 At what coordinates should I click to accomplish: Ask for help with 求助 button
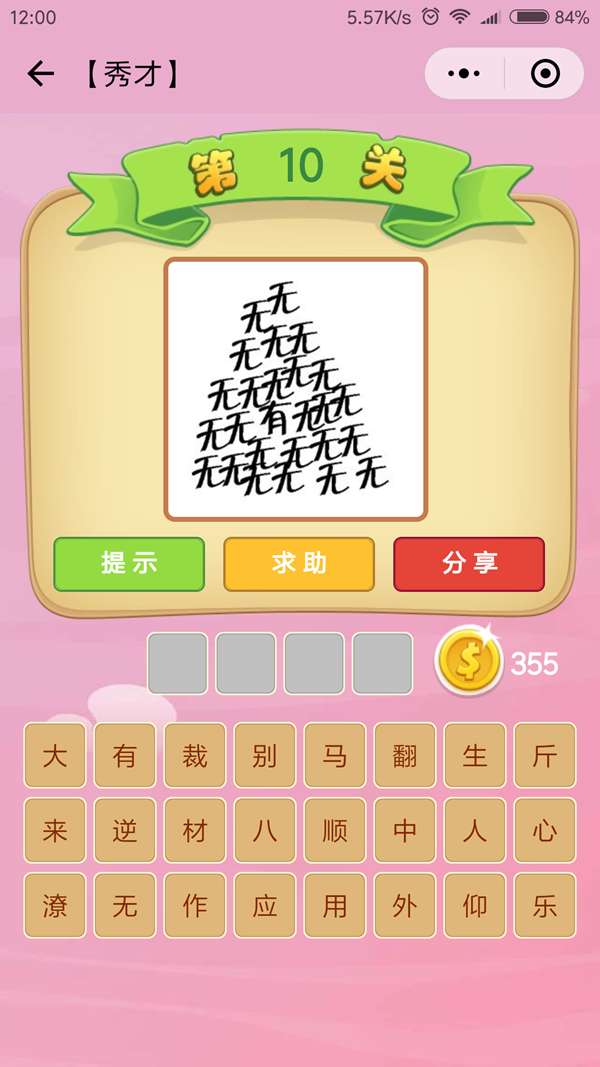[299, 564]
